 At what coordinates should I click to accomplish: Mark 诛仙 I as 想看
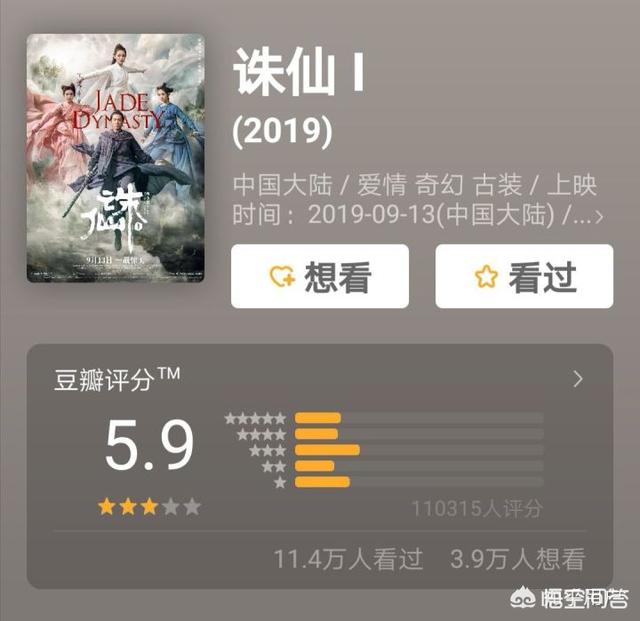tap(320, 276)
